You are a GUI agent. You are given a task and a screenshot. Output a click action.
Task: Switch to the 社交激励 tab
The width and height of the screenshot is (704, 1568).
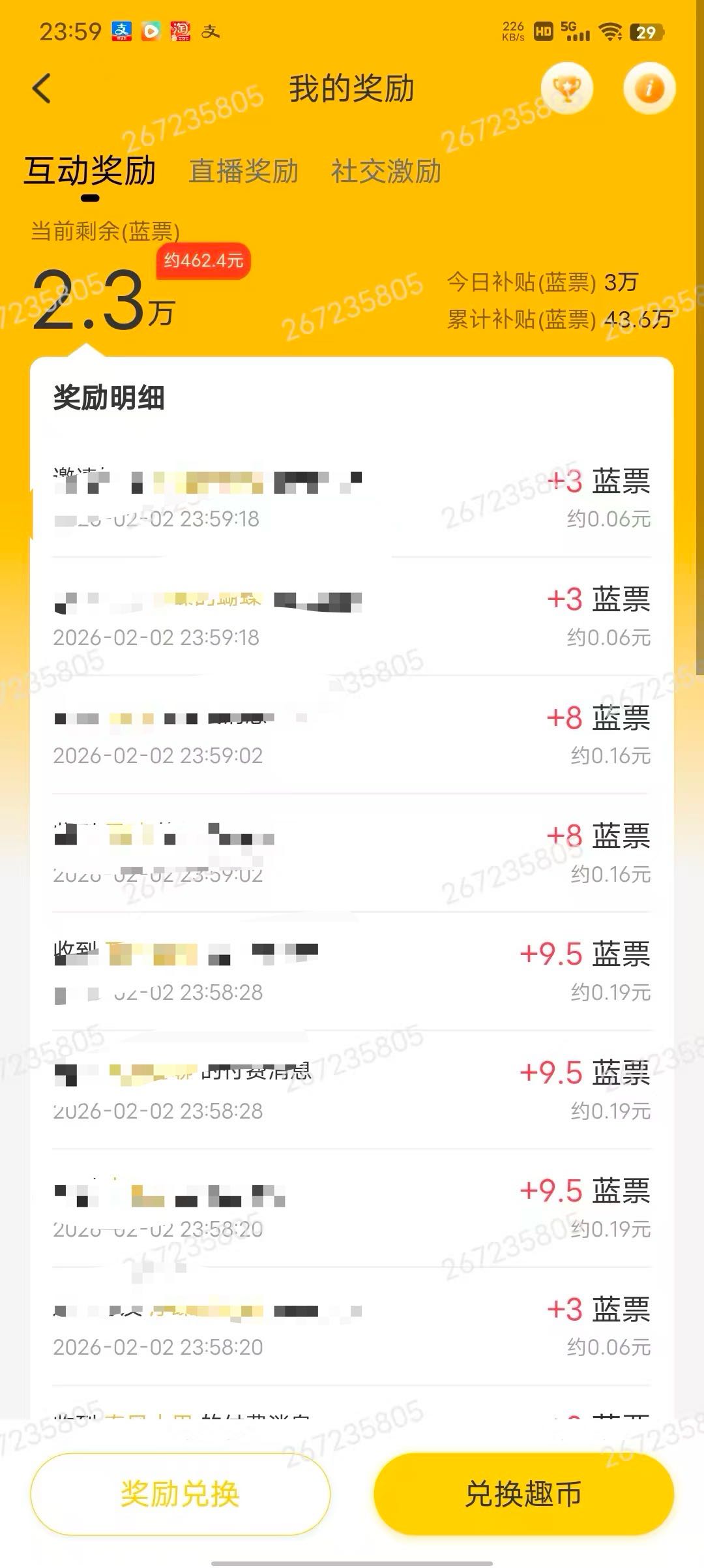coord(385,172)
